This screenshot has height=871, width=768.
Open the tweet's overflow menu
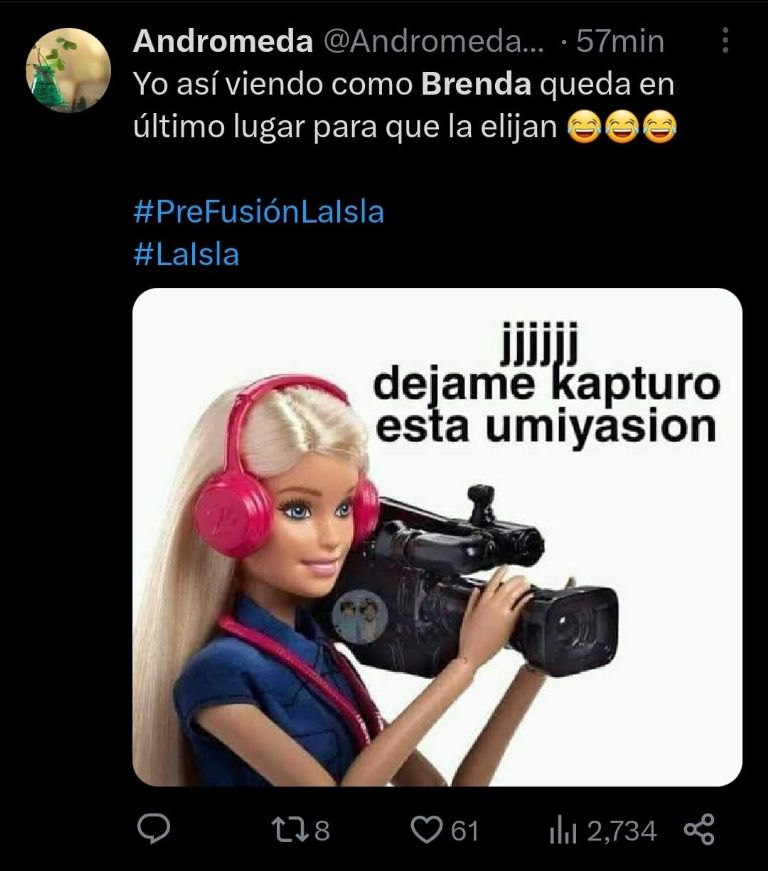tap(725, 41)
